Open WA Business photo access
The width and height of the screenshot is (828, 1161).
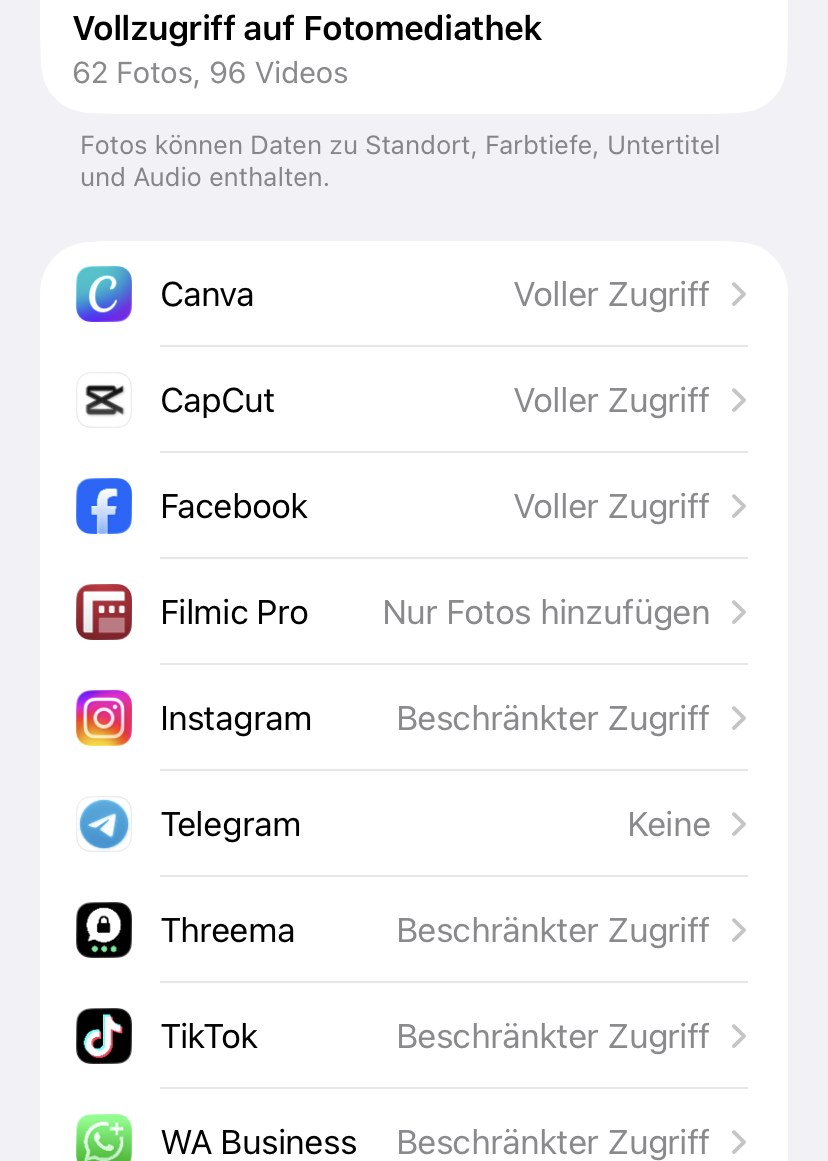pyautogui.click(x=412, y=1140)
